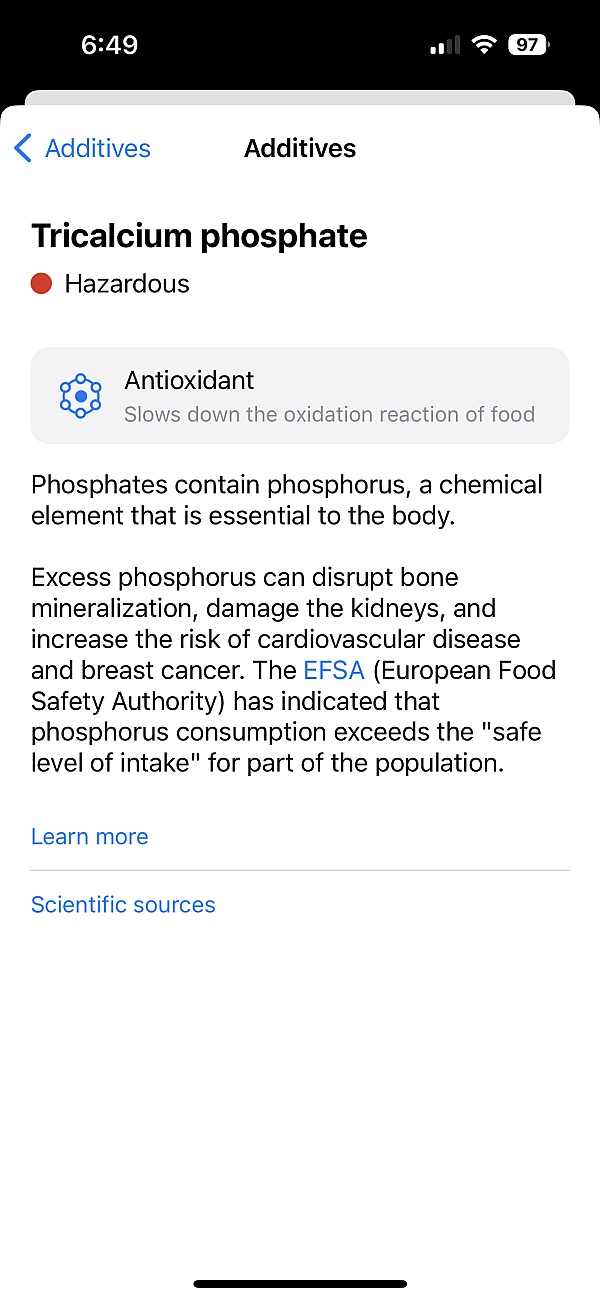This screenshot has width=600, height=1300.
Task: Go back to the Additives list
Action: [82, 148]
